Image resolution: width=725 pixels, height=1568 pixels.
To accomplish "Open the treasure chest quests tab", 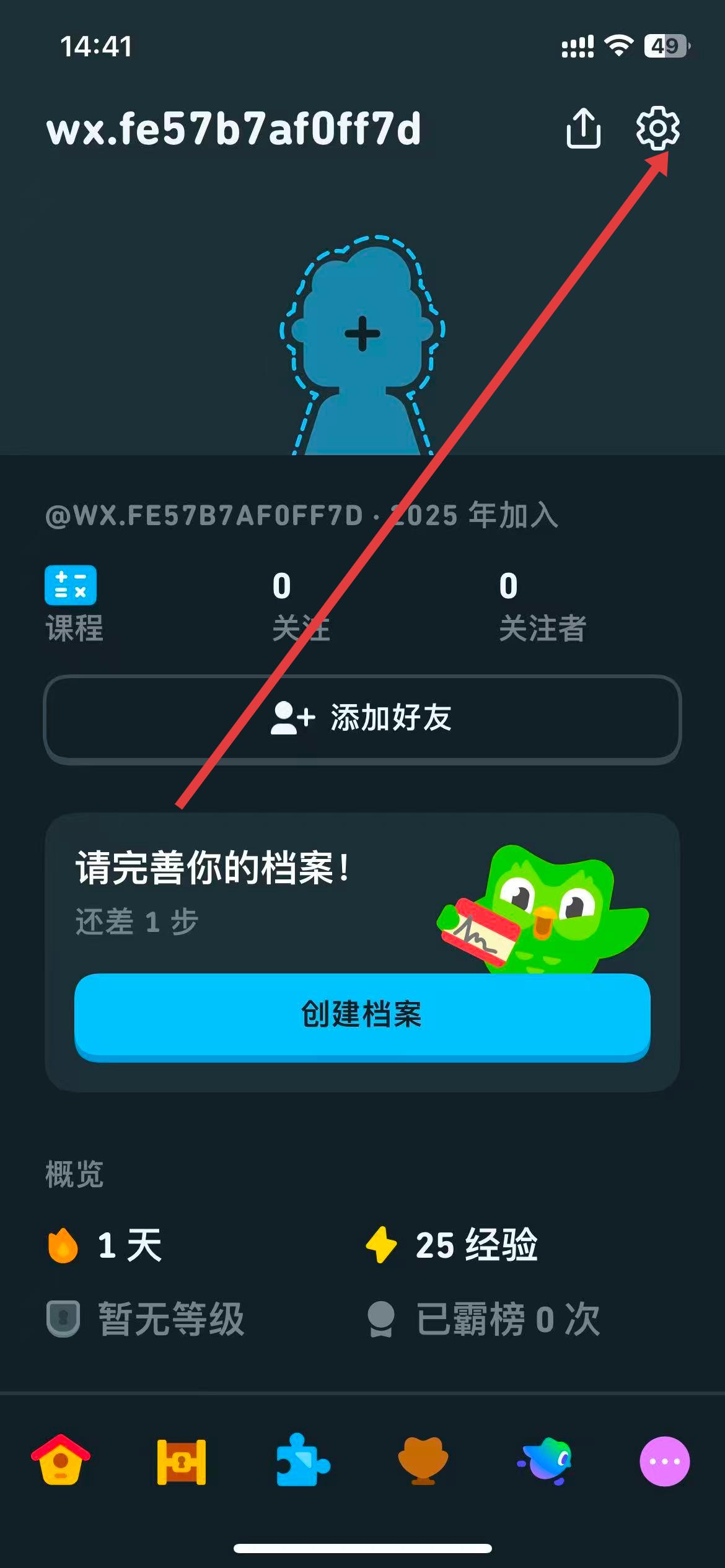I will pos(182,1461).
